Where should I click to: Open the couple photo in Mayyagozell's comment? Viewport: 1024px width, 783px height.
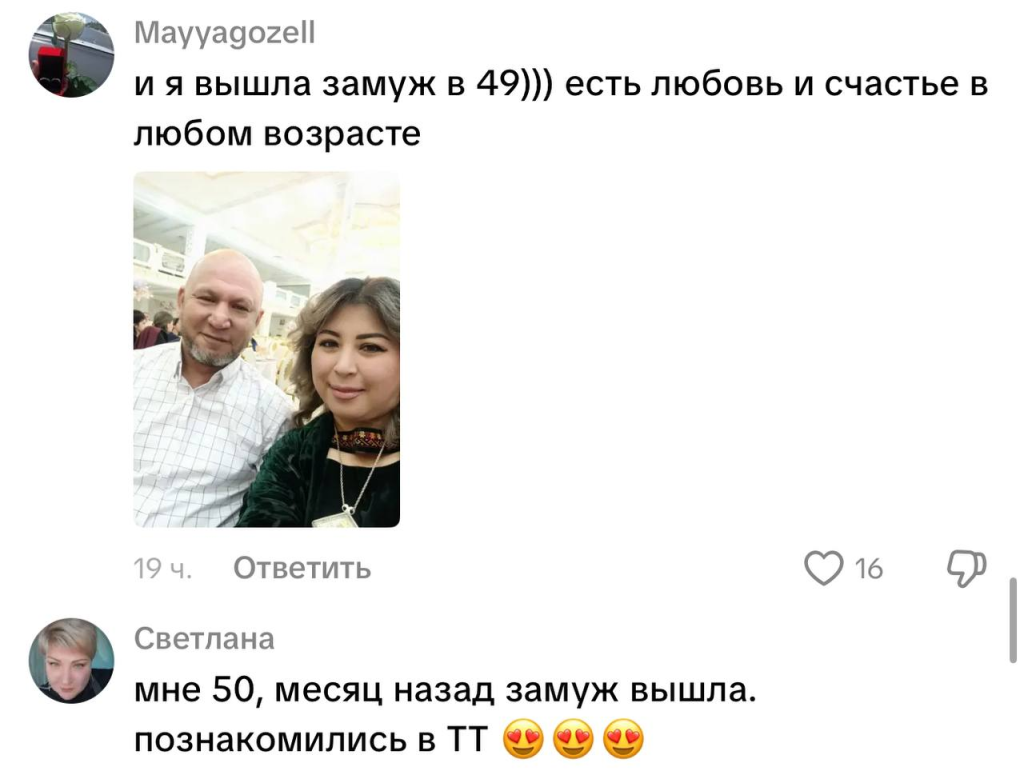click(267, 349)
